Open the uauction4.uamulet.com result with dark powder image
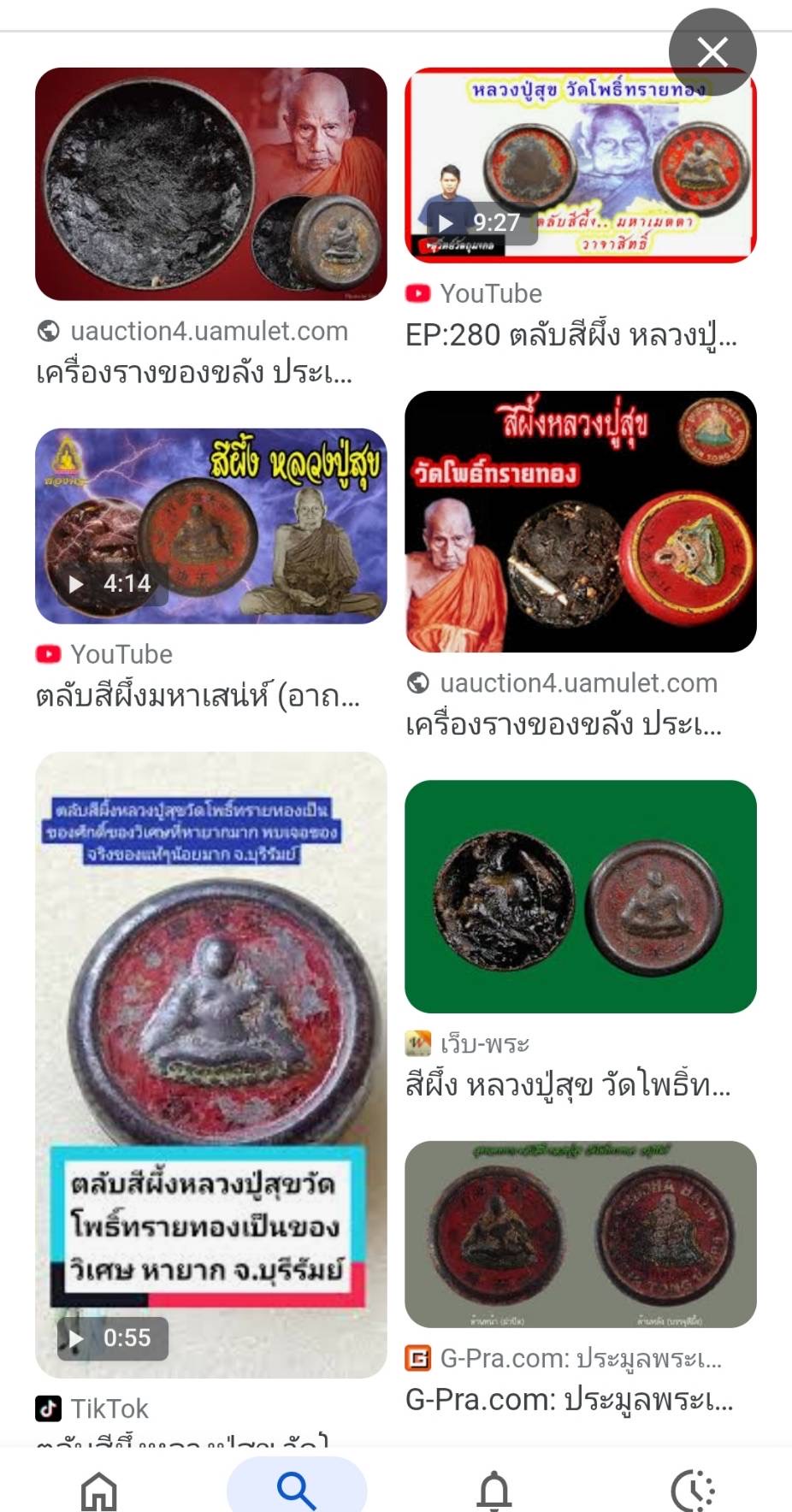This screenshot has height=1512, width=792. [x=210, y=184]
